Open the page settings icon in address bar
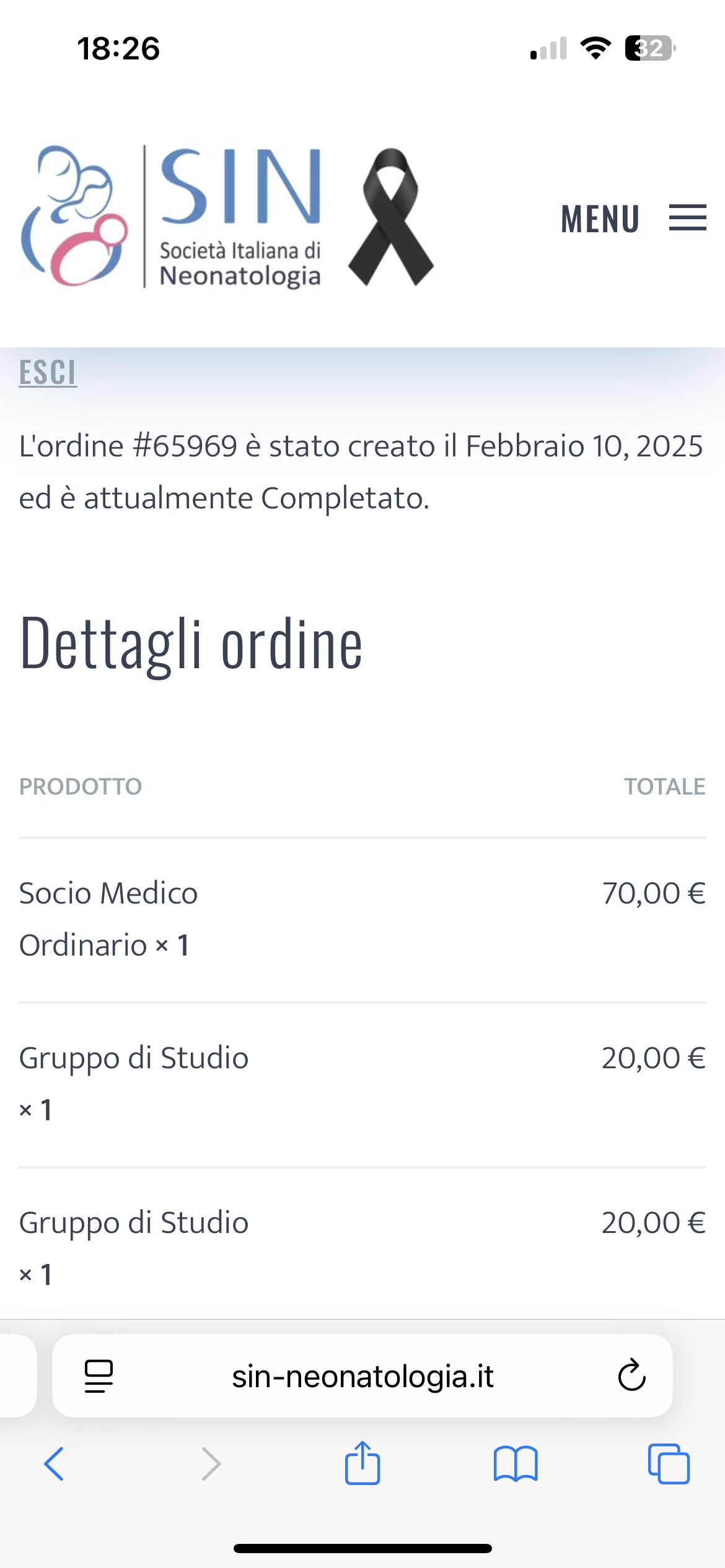The image size is (725, 1568). click(x=99, y=1376)
